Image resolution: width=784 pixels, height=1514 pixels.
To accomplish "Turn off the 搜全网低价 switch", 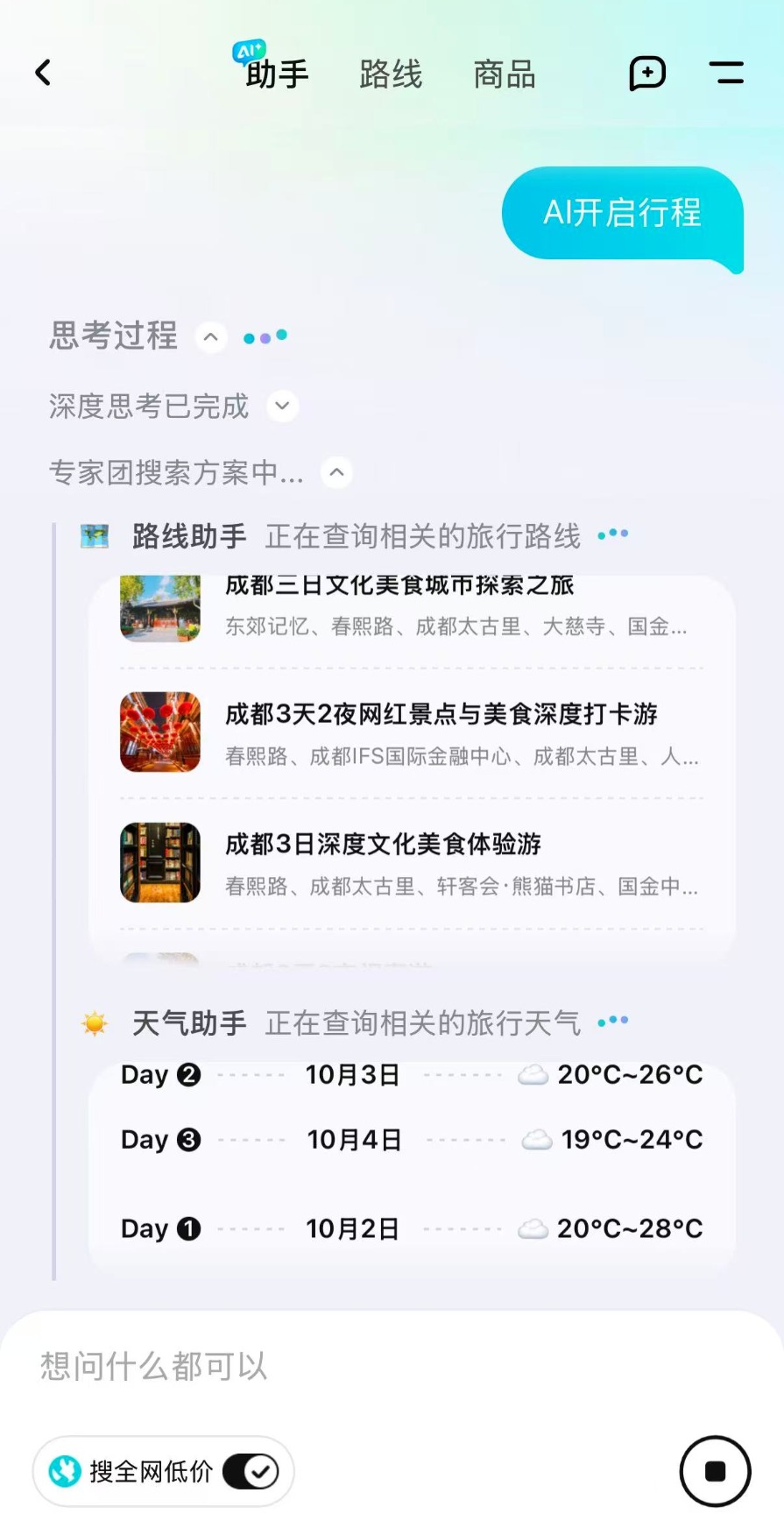I will click(x=251, y=1472).
